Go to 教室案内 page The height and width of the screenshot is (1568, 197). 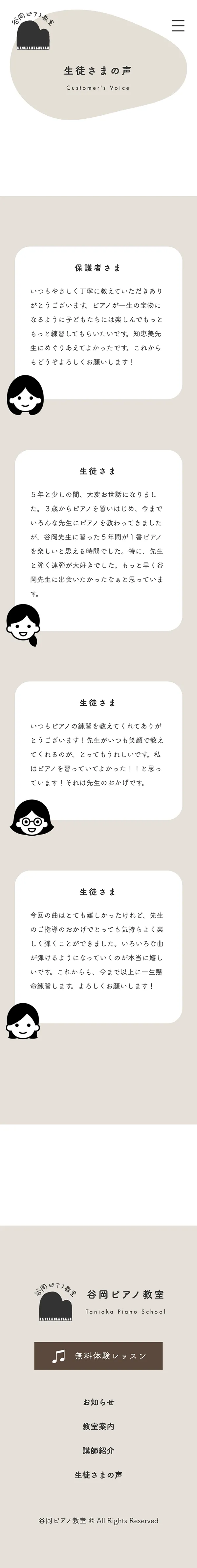click(x=98, y=1426)
